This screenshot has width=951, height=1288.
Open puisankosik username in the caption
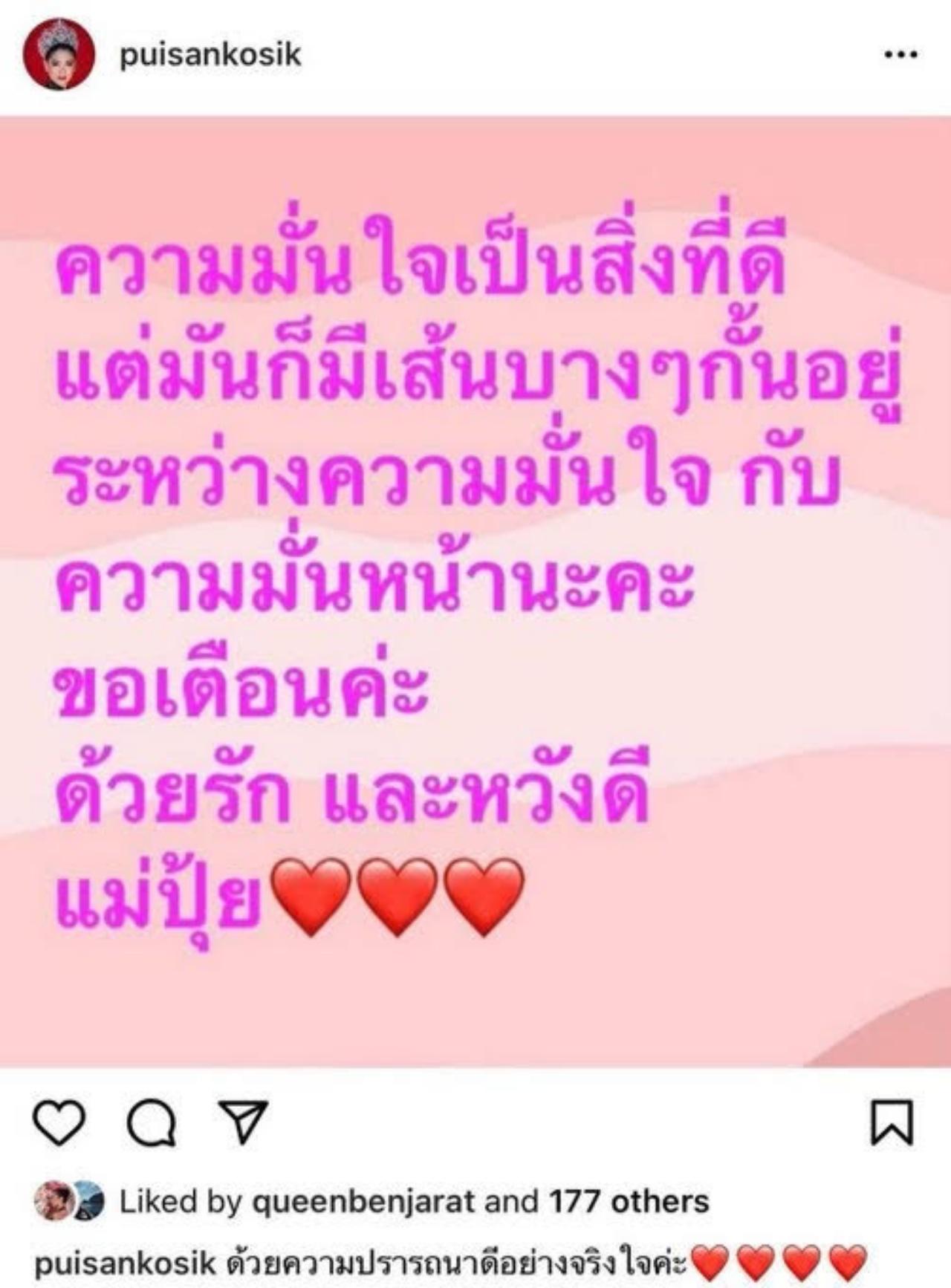(125, 1263)
